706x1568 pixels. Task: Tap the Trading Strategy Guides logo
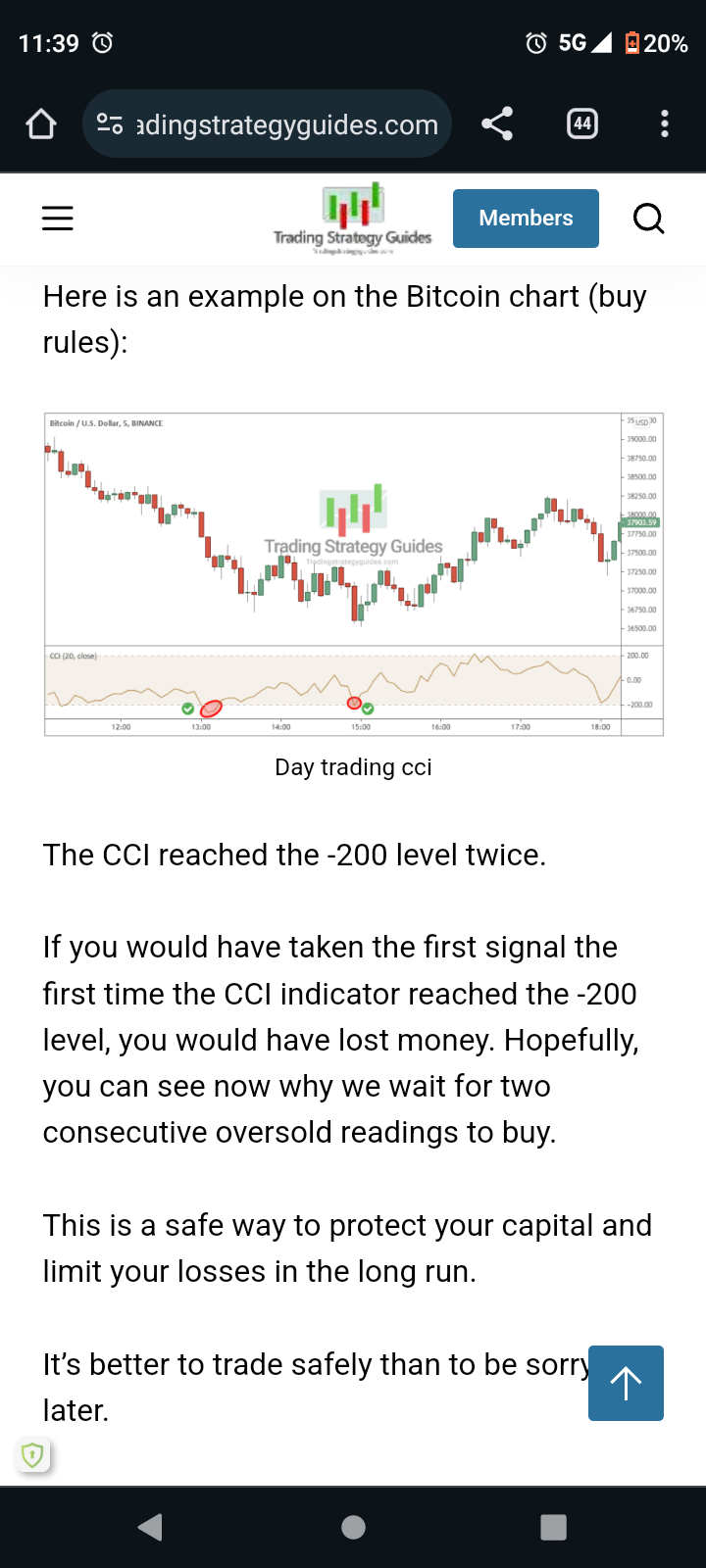pos(353,219)
